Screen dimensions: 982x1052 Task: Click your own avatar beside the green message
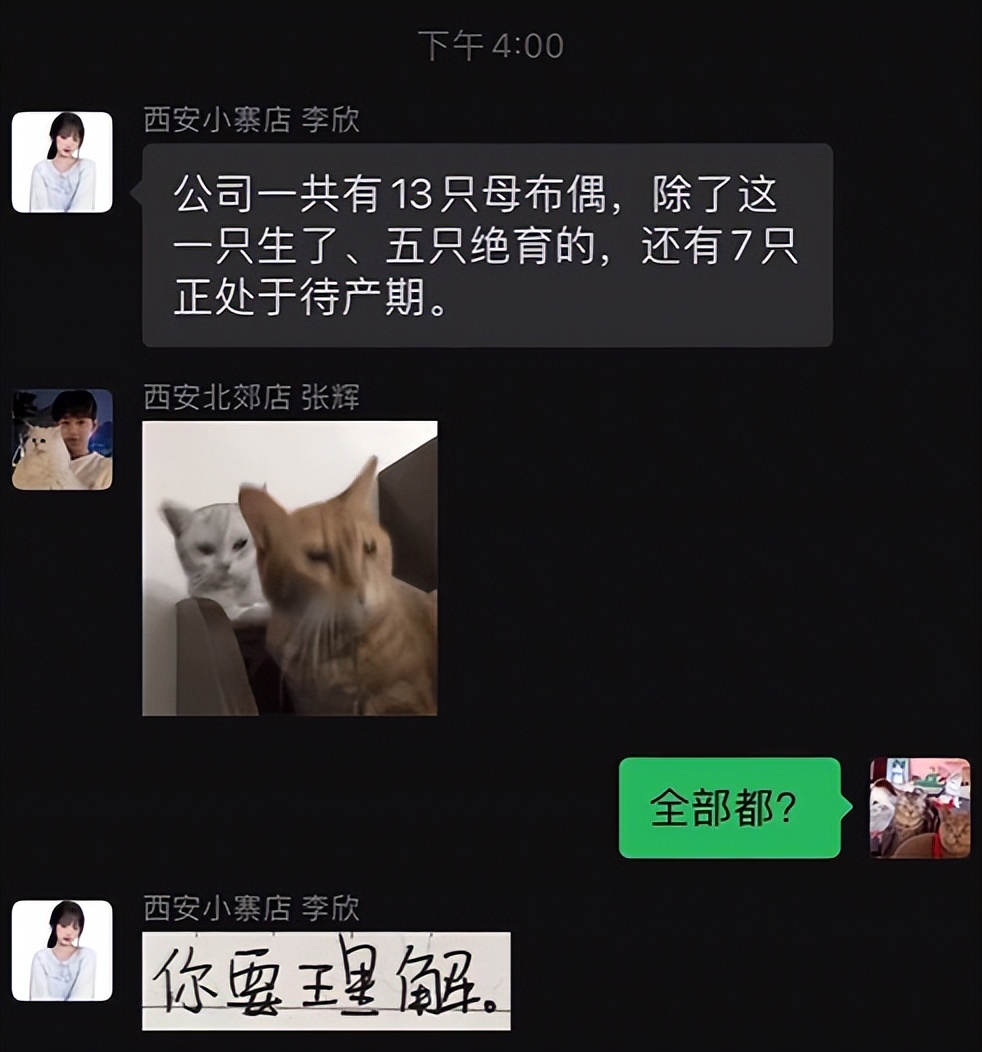click(918, 810)
